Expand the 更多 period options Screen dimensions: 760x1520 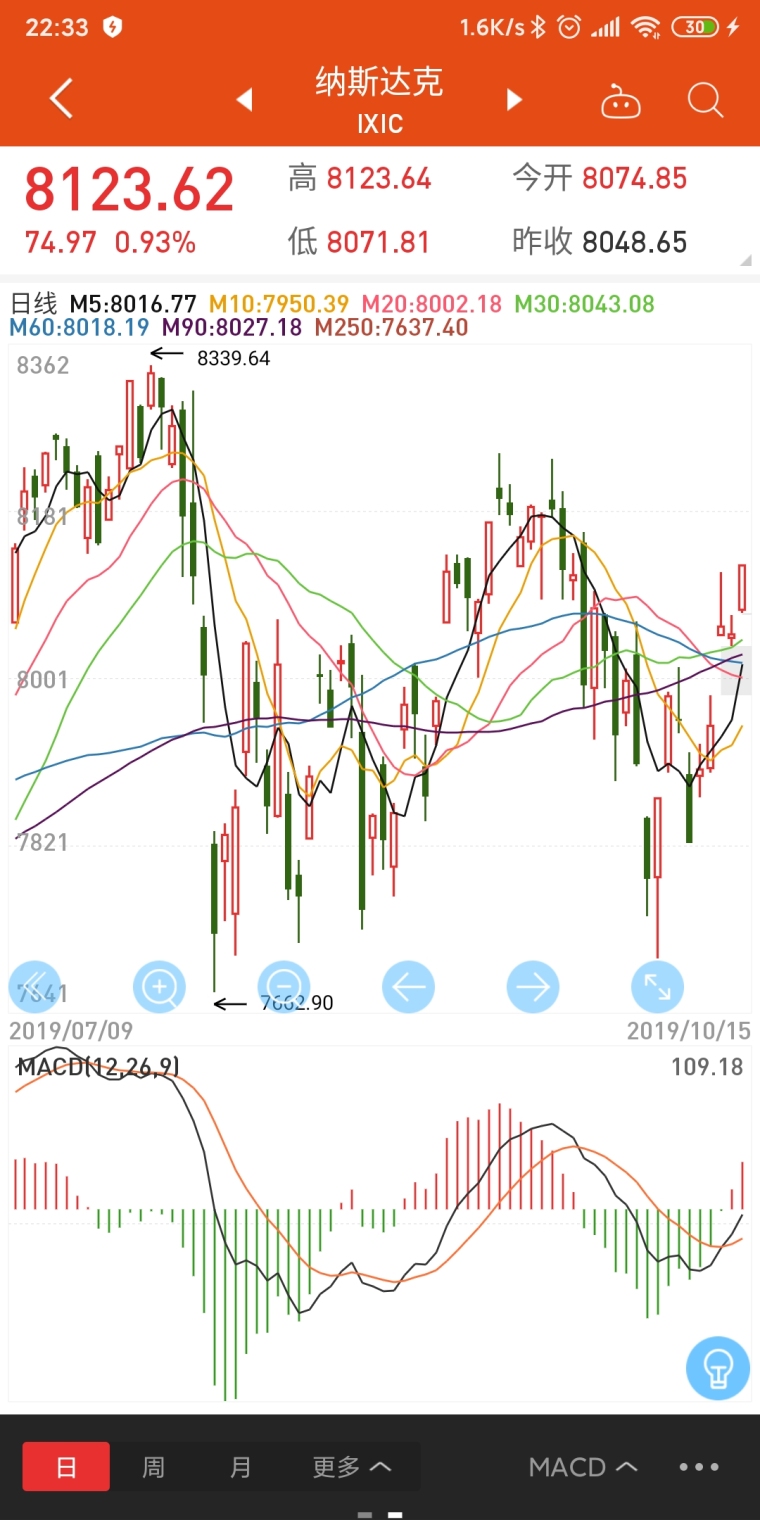[351, 1467]
